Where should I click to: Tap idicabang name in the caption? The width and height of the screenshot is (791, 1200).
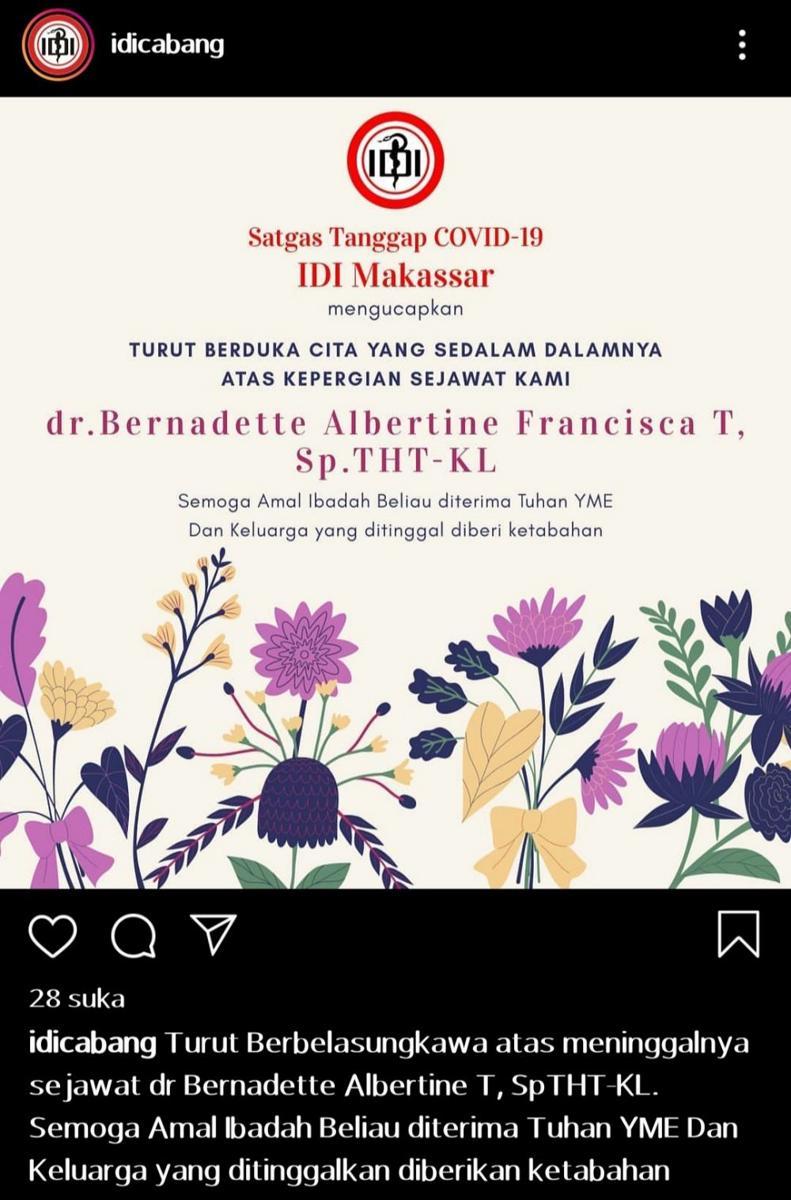(93, 1044)
